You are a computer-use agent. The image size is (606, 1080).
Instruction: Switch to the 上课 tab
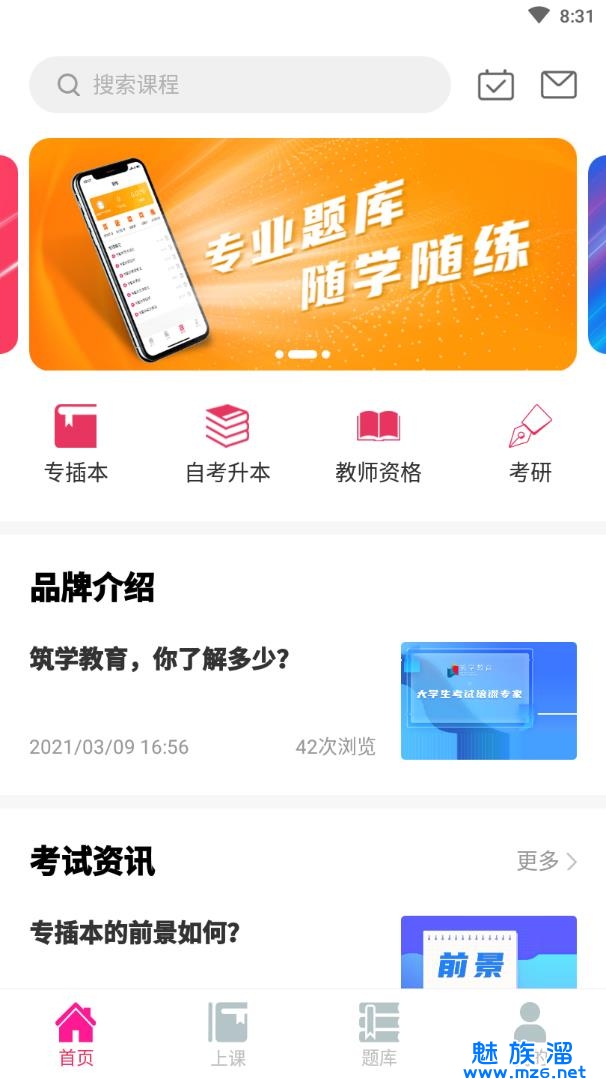coord(228,1034)
